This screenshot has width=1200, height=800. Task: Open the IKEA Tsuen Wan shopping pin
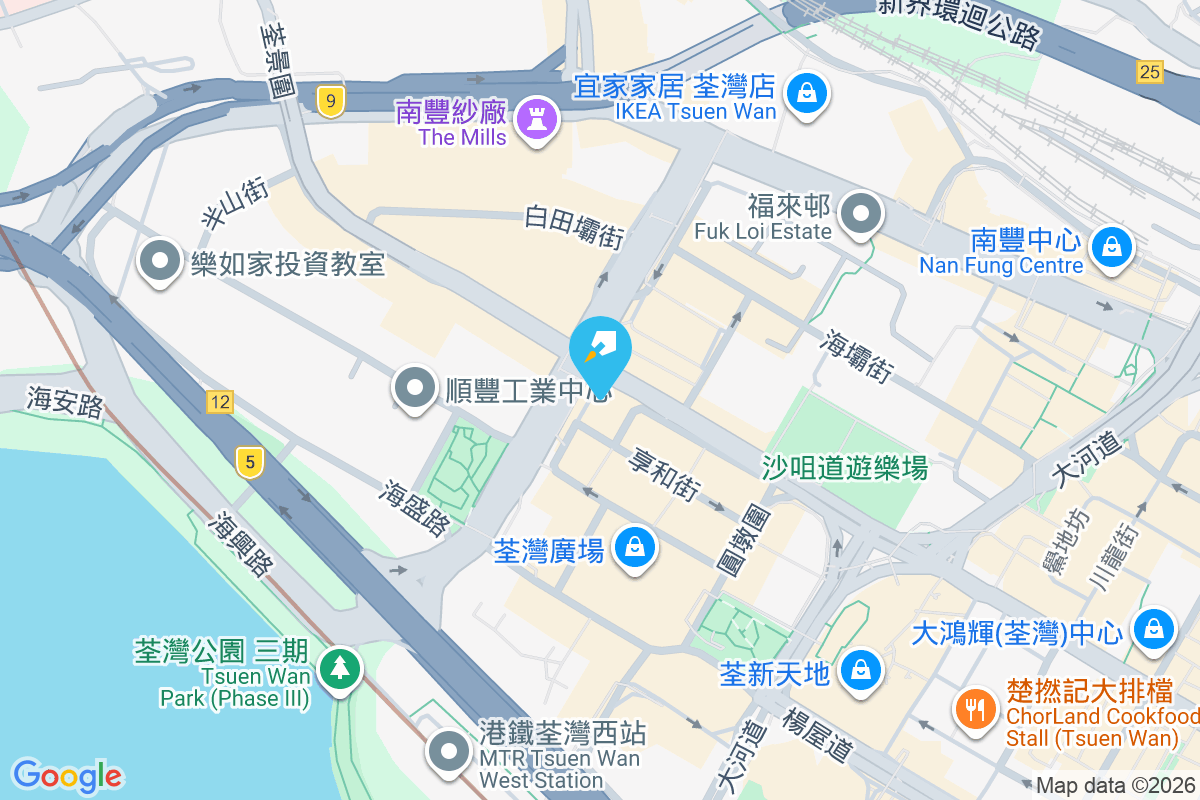(x=805, y=94)
